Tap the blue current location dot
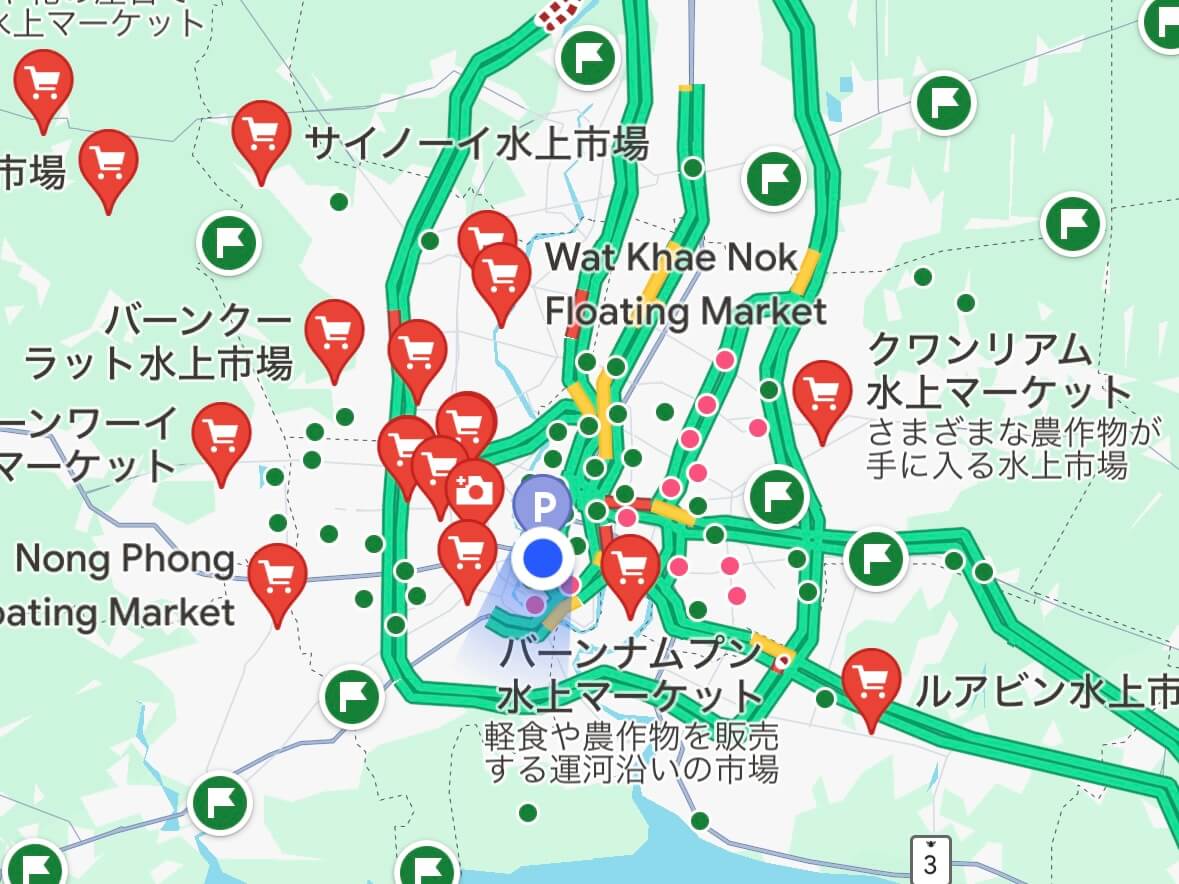Viewport: 1179px width, 884px height. click(x=543, y=558)
